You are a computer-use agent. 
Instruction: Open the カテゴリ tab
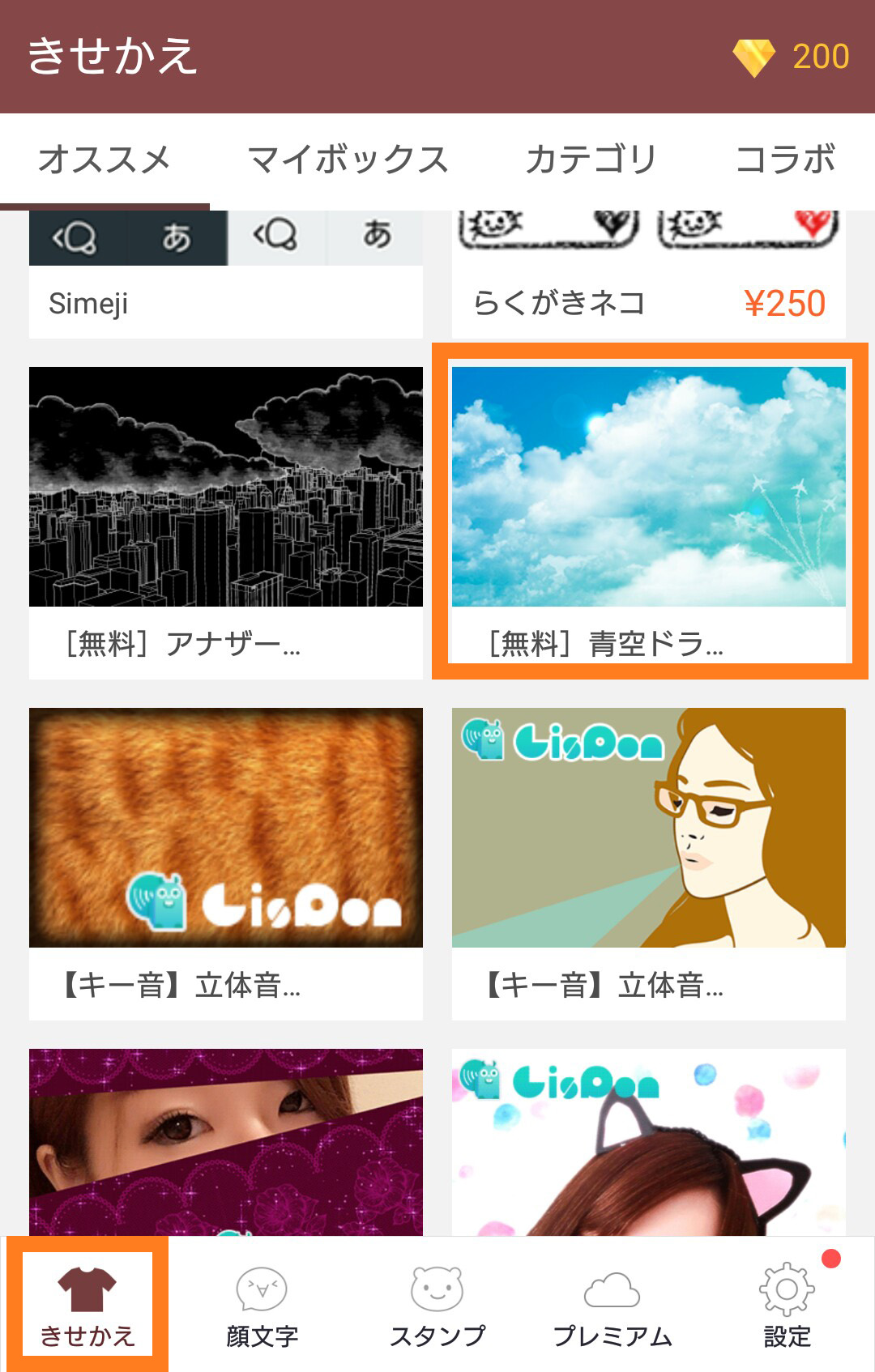click(591, 160)
